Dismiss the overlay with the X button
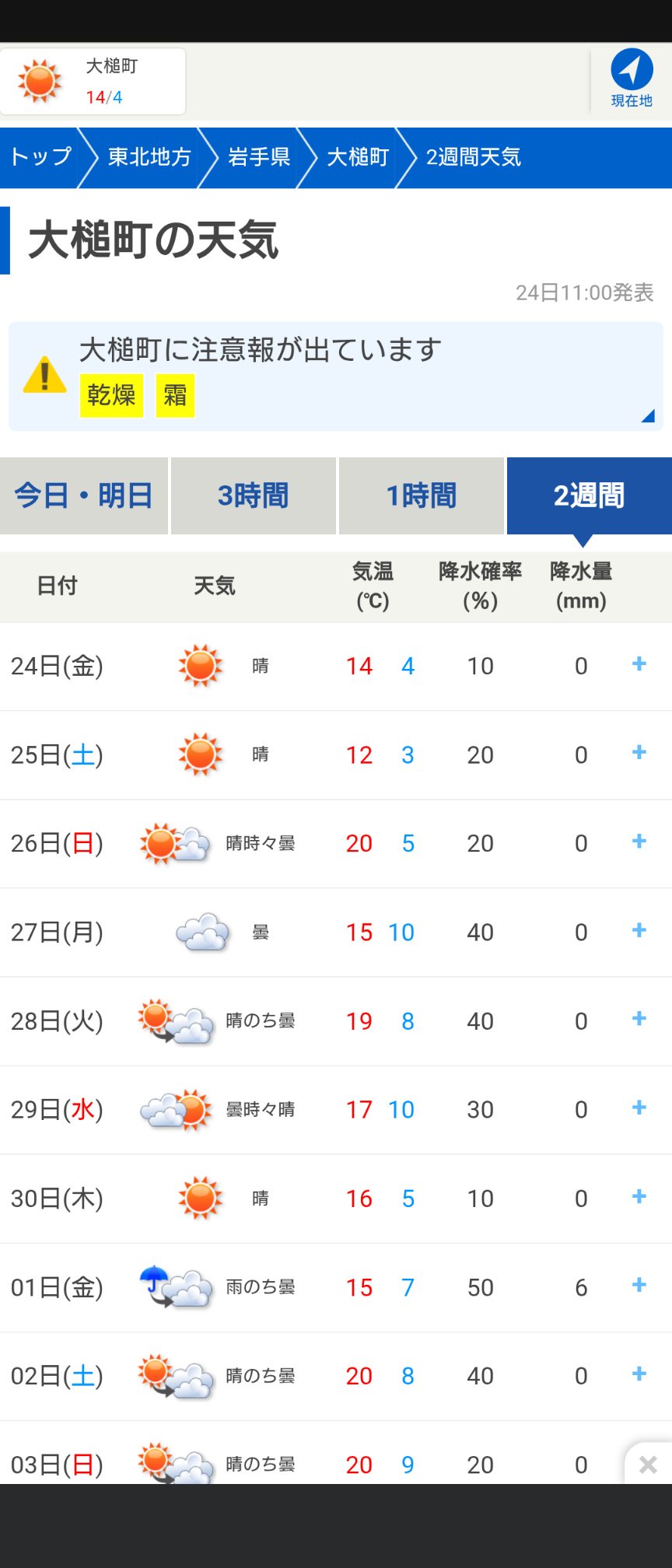Screen dimensions: 672x1568 tap(647, 1465)
